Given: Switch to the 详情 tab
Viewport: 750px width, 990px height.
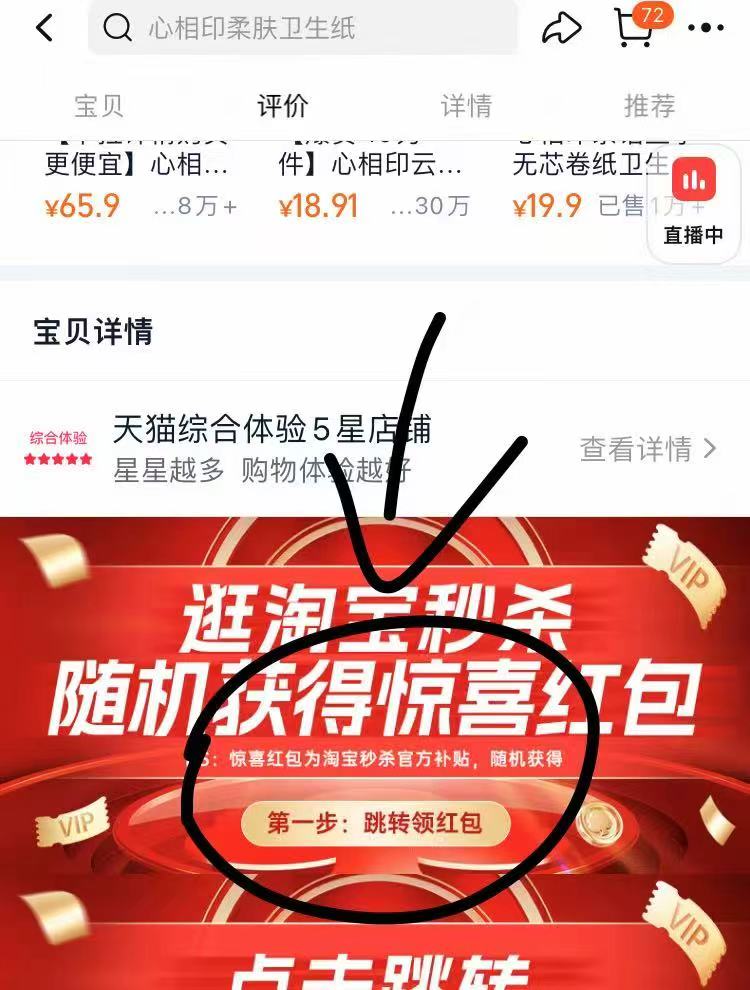Looking at the screenshot, I should click(467, 106).
